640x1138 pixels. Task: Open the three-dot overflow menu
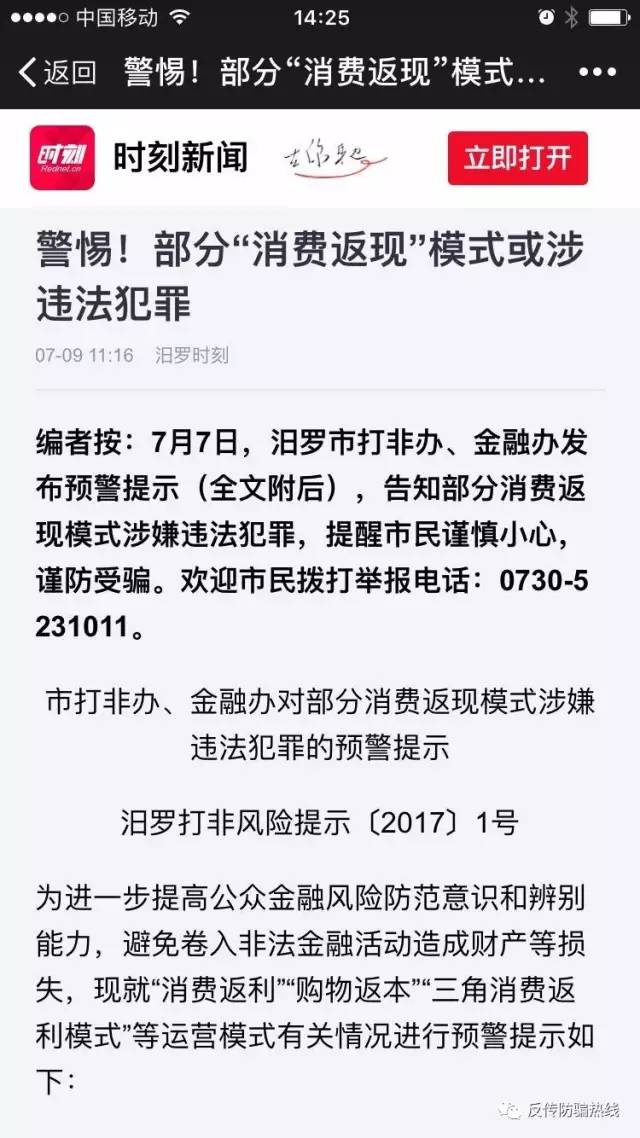click(x=598, y=72)
